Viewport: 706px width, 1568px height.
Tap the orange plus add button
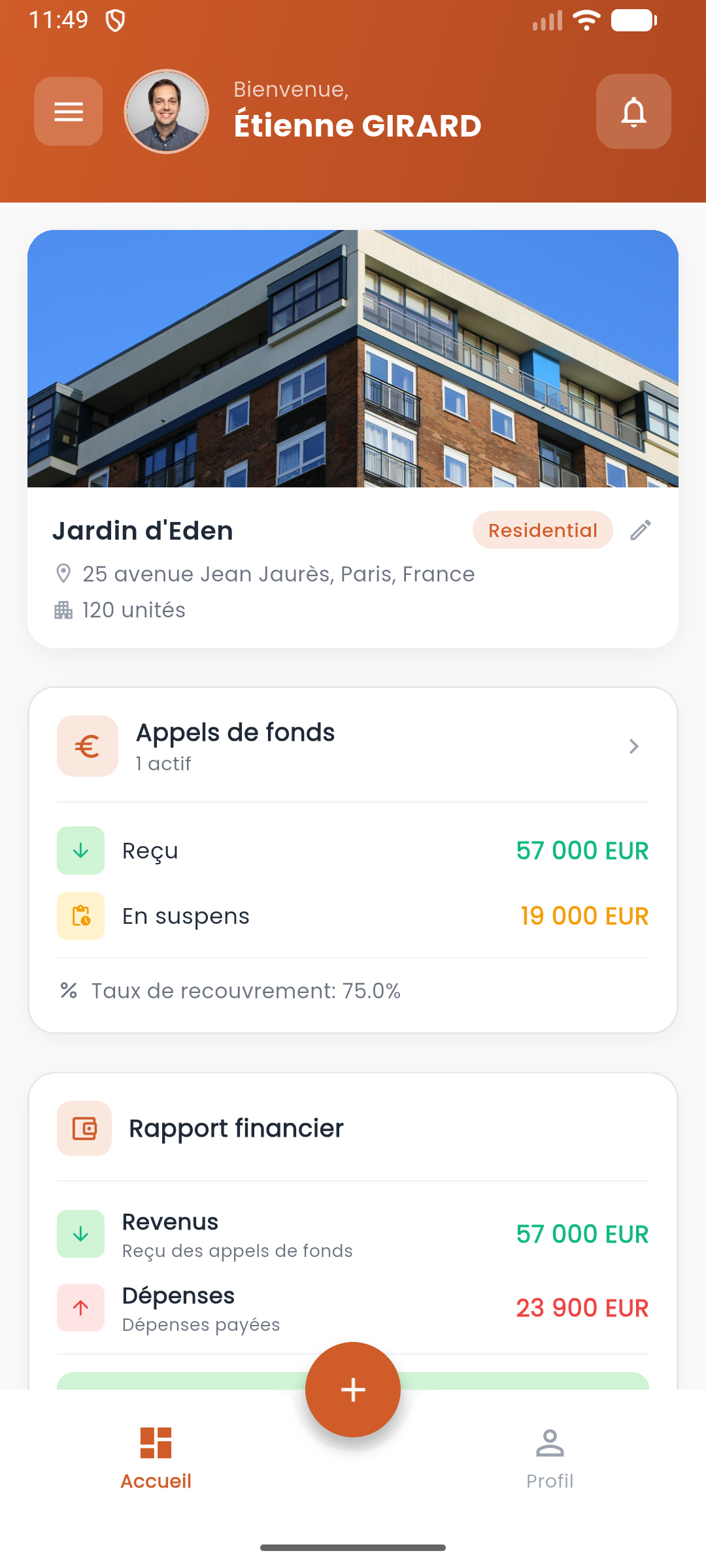(x=353, y=1390)
